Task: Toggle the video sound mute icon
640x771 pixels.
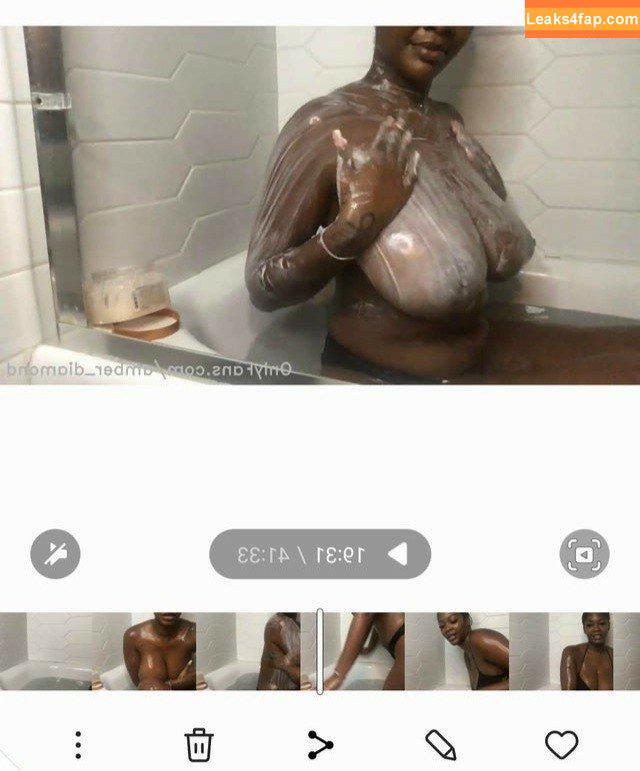Action: [x=55, y=553]
